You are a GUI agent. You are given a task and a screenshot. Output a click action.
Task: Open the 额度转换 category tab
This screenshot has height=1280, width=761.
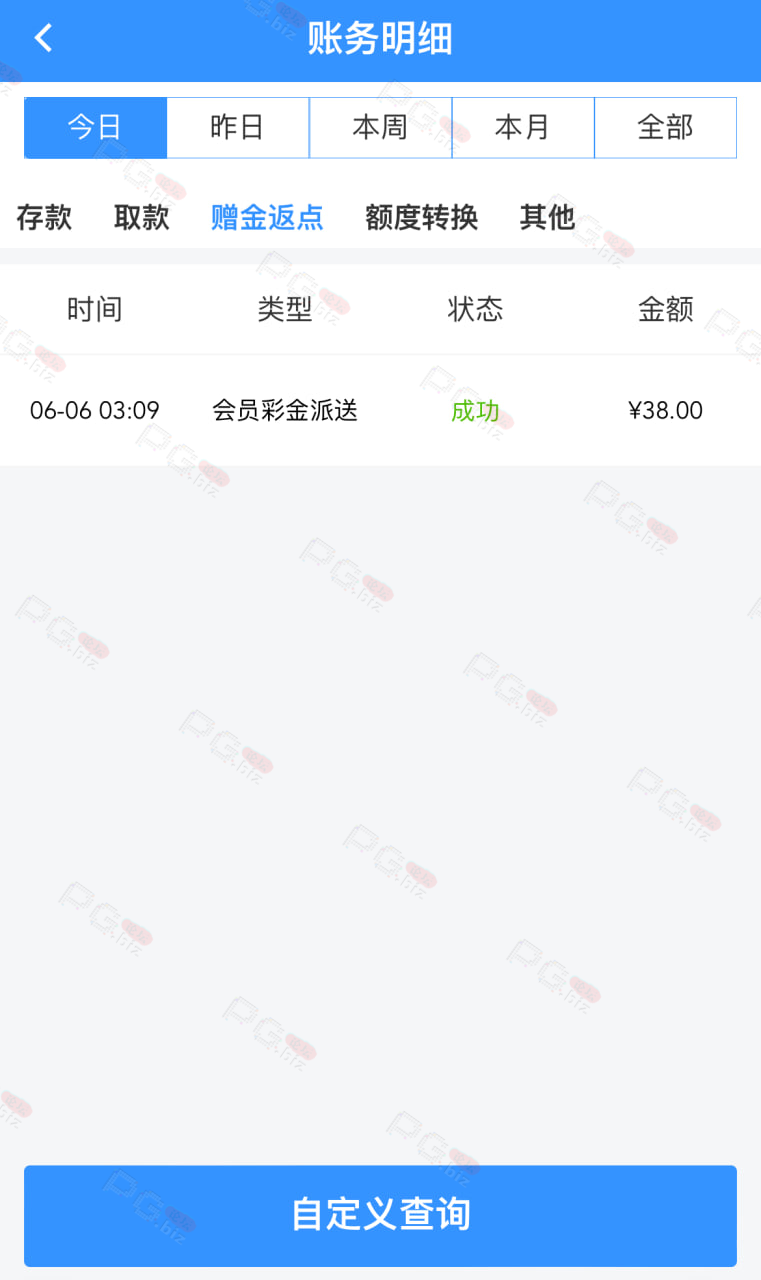point(421,217)
